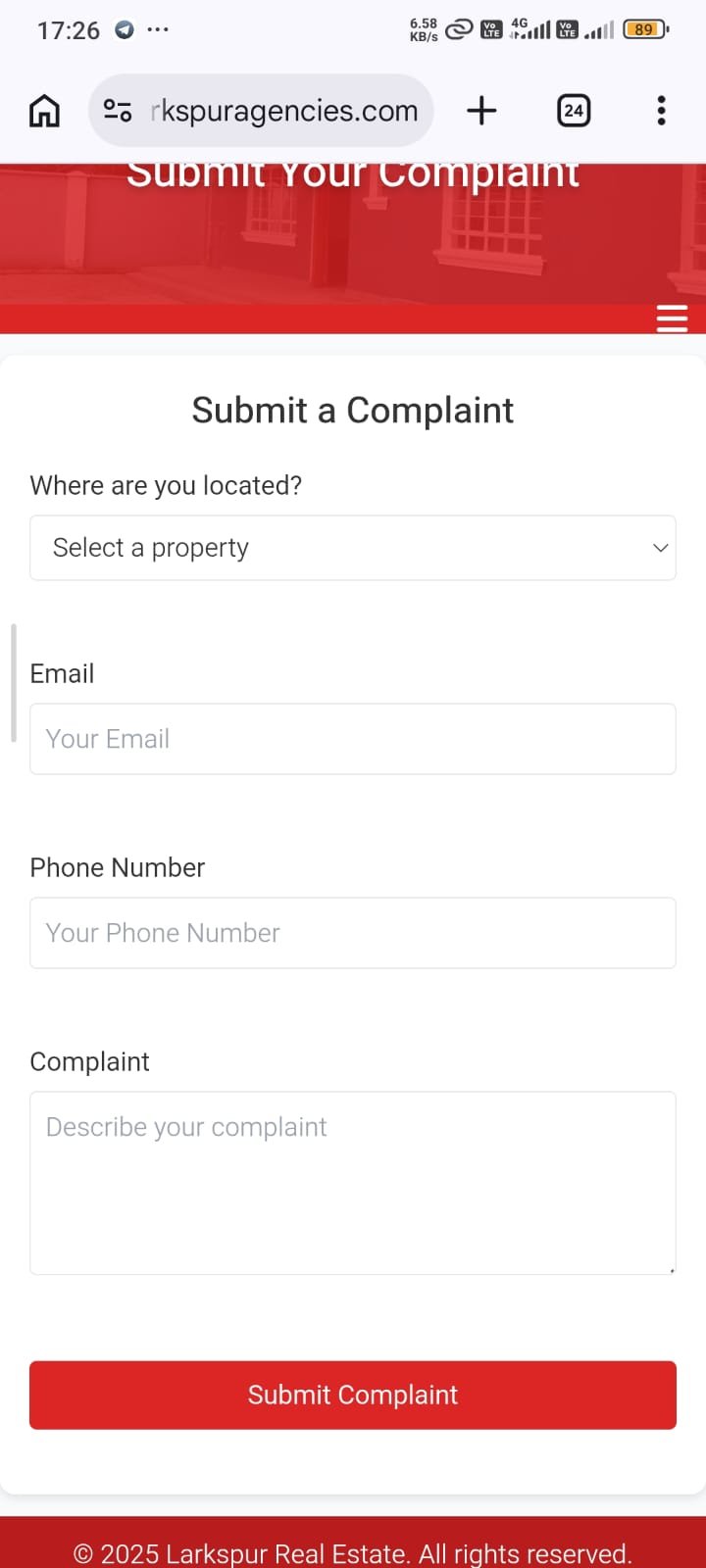Tap the Your Email input field

[353, 739]
